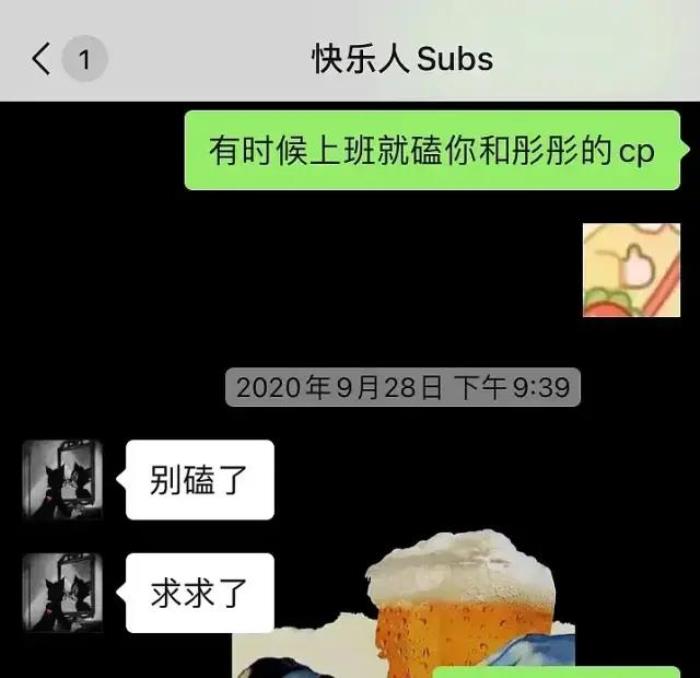The height and width of the screenshot is (678, 700).
Task: Open avatar next to 别磕了 message
Action: [62, 479]
